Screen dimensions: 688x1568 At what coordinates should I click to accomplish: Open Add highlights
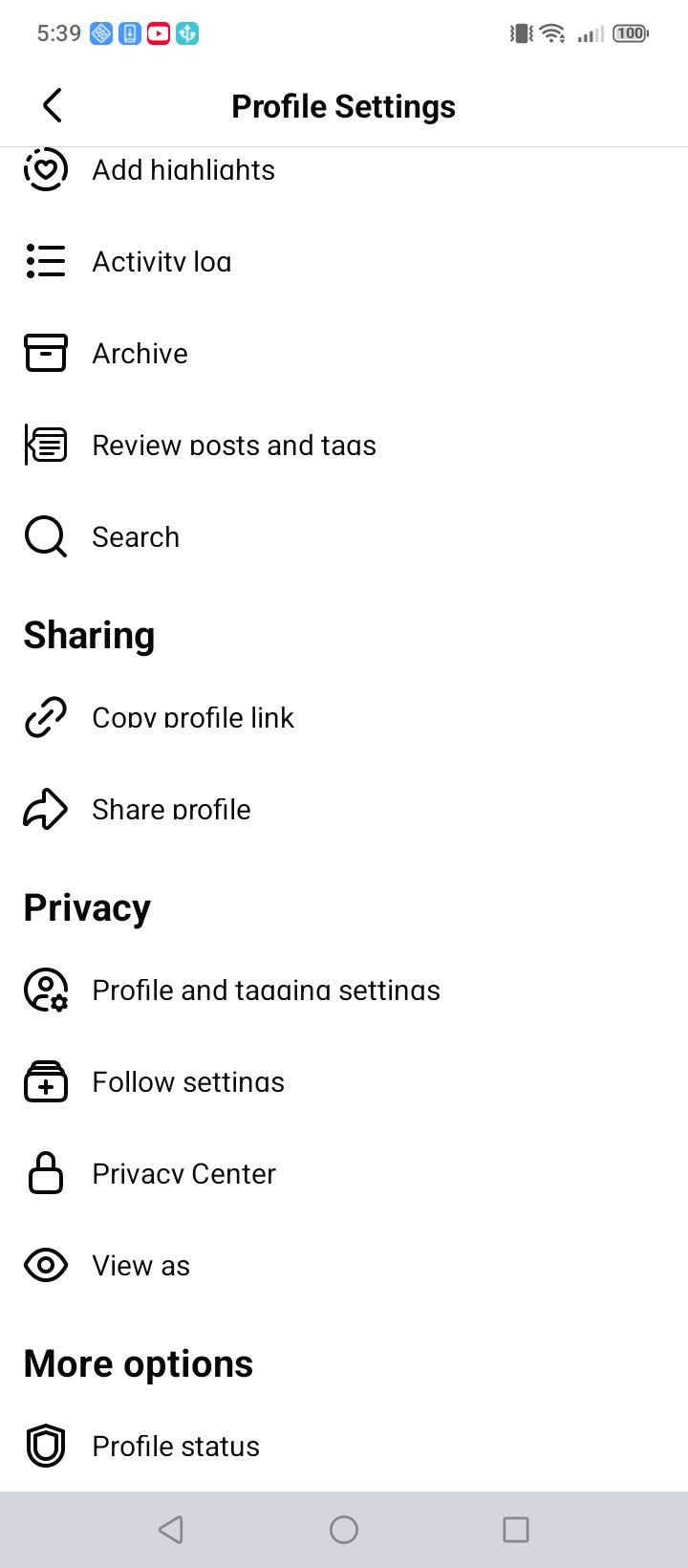pyautogui.click(x=344, y=170)
